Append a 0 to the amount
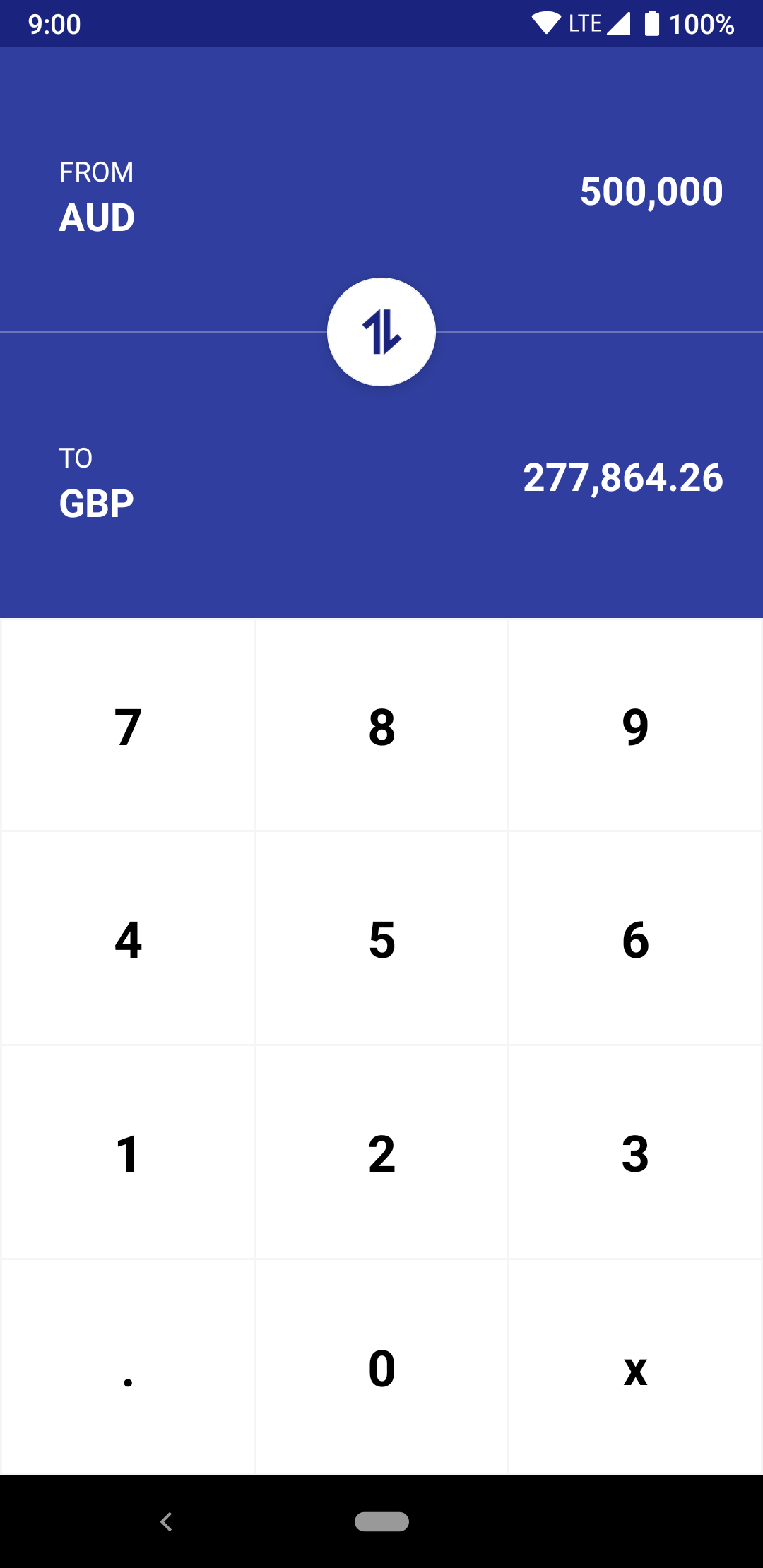 coord(381,1368)
